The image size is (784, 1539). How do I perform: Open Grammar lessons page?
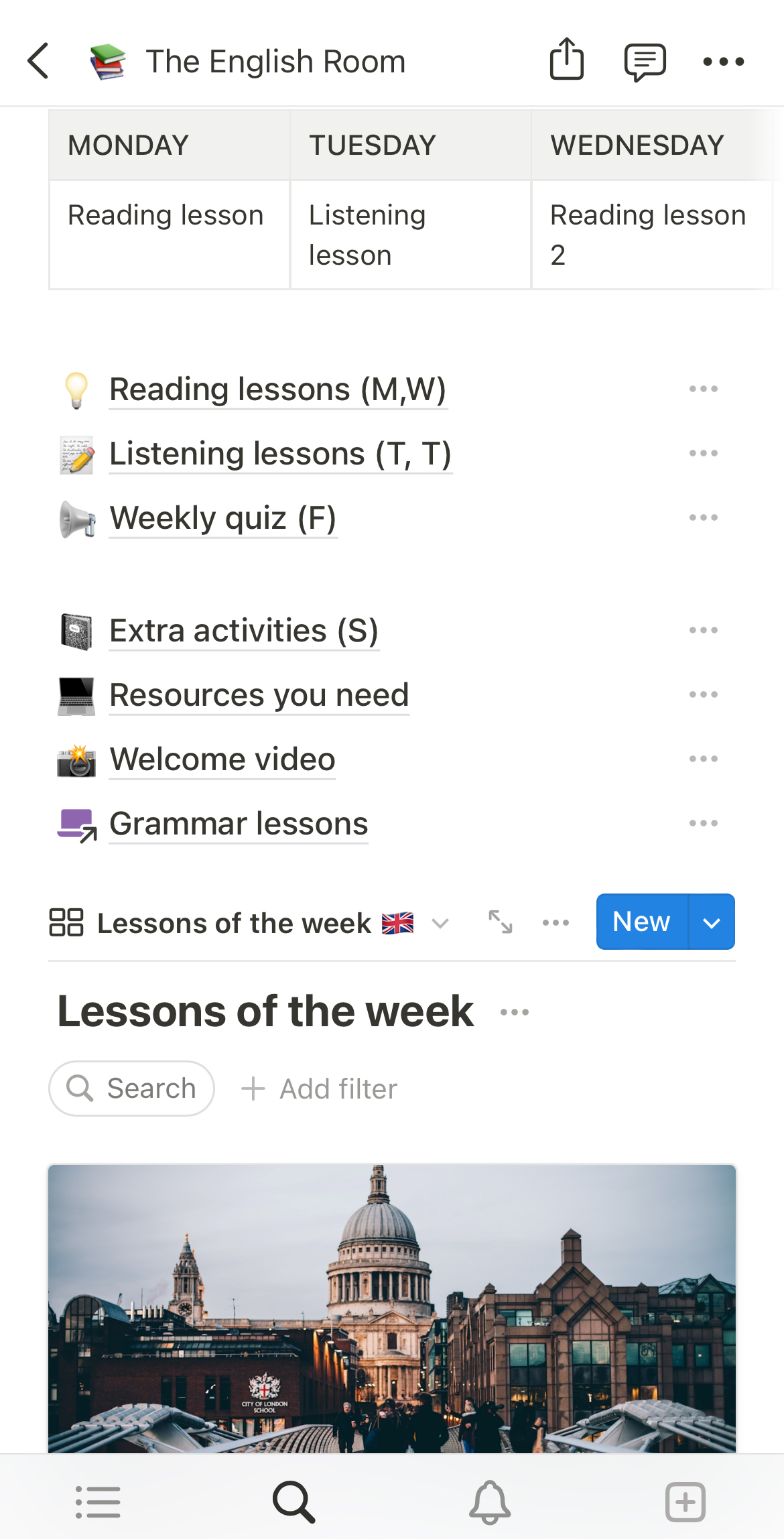point(239,824)
